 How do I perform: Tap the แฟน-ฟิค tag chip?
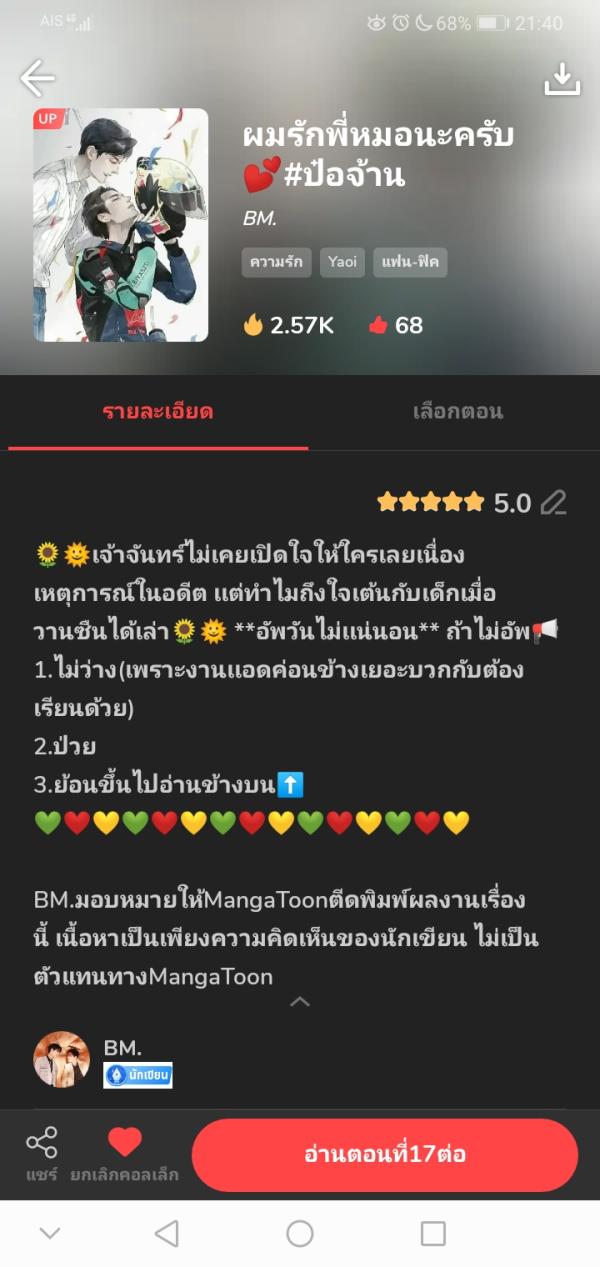[410, 263]
